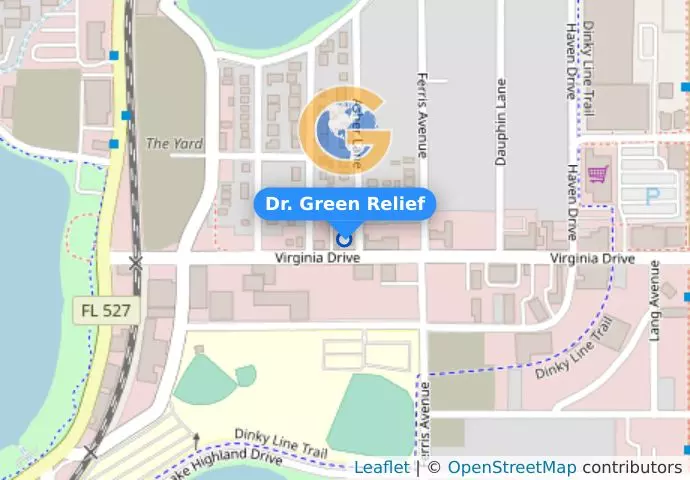Tap the Dr. Green Relief map marker

[x=345, y=239]
